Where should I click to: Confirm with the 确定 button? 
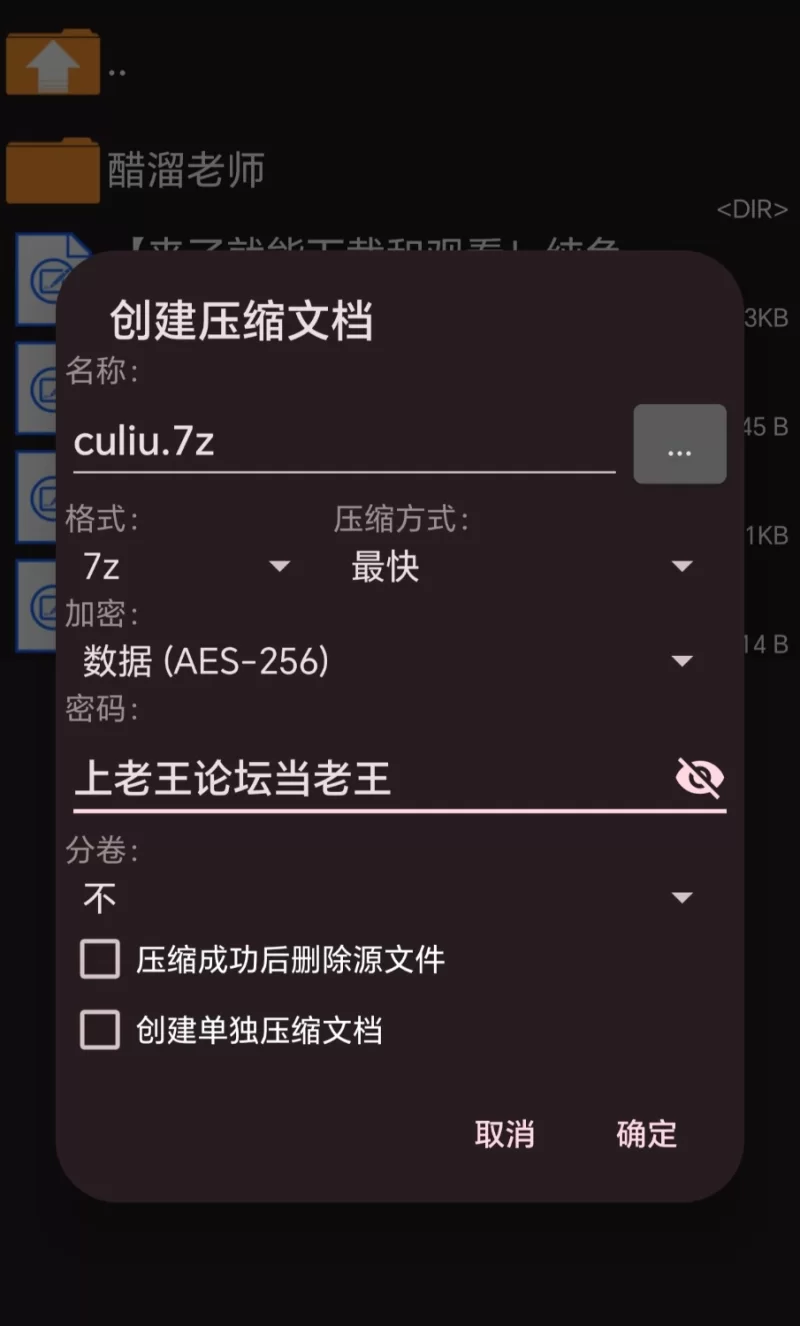pos(647,1134)
